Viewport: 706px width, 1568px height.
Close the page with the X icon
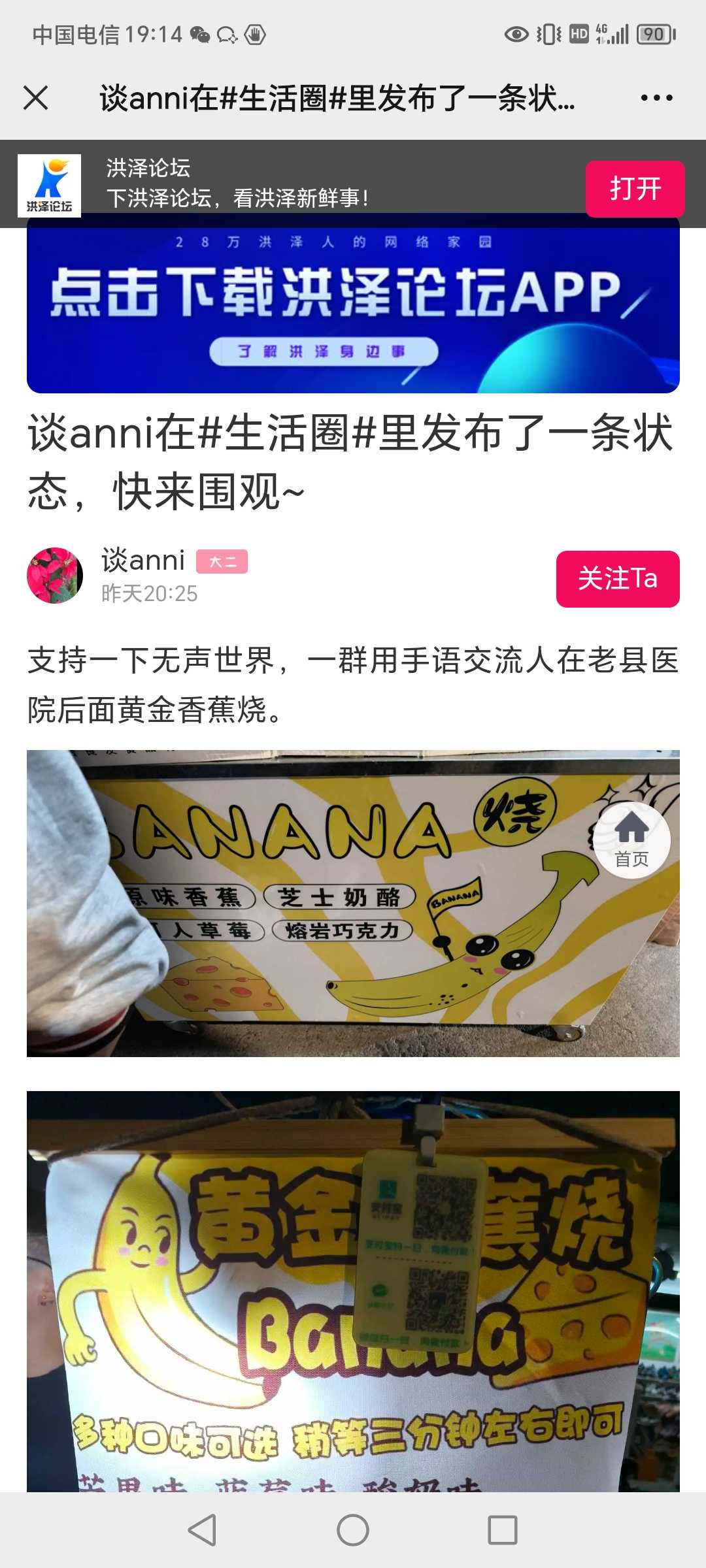(x=36, y=98)
